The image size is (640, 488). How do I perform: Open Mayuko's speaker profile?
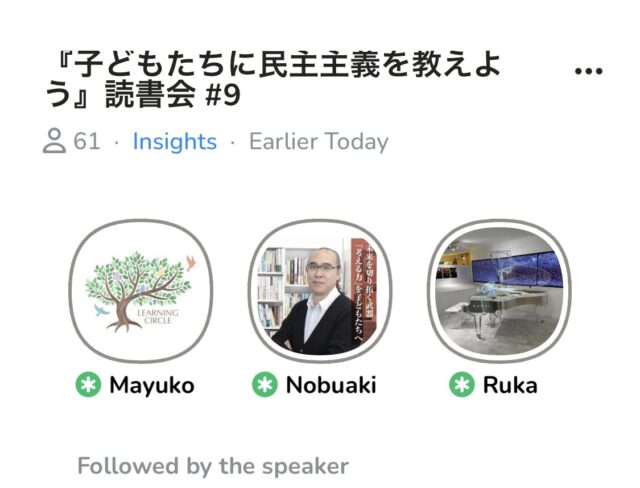139,290
